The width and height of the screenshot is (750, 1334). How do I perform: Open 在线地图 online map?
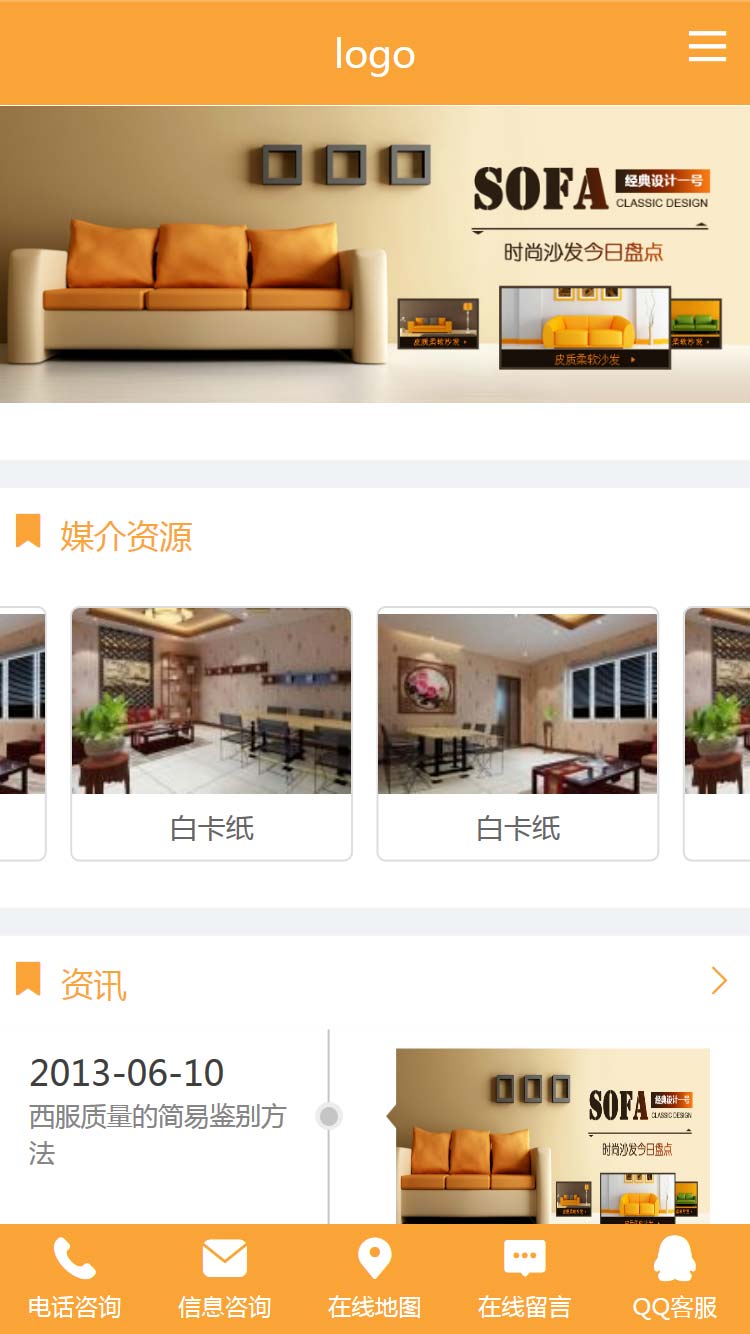375,1278
